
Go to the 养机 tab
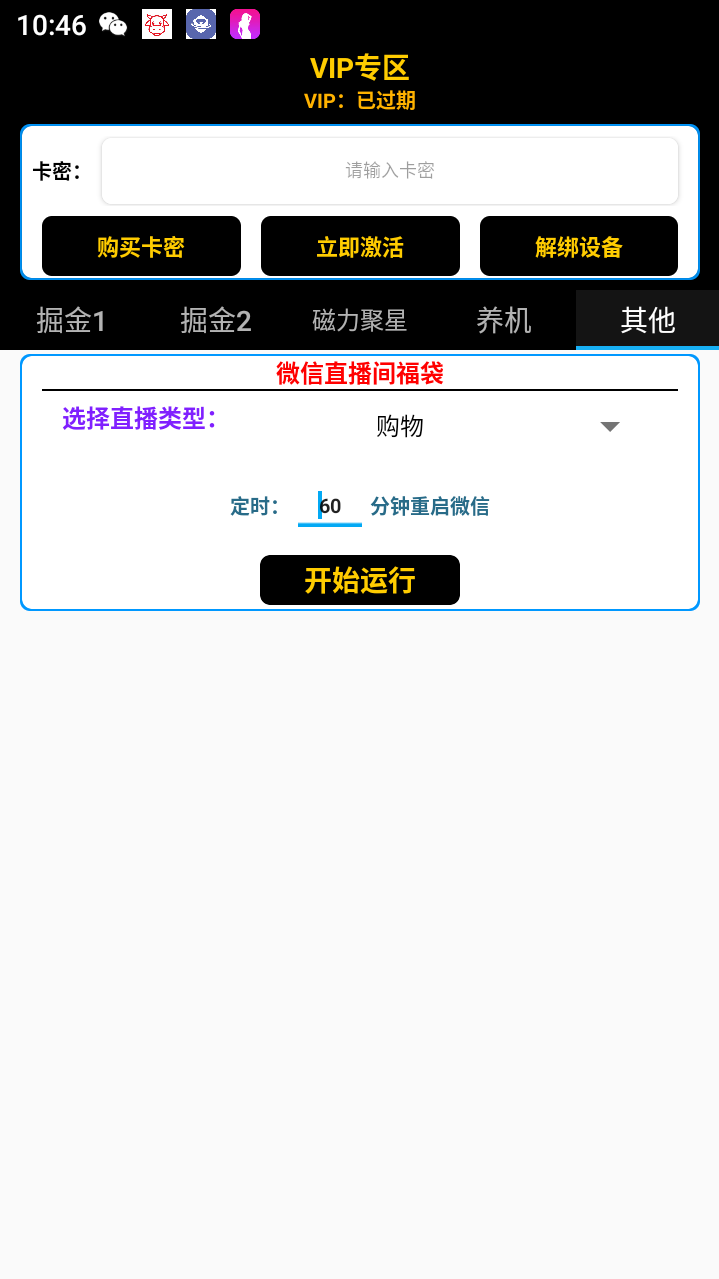[x=503, y=321]
